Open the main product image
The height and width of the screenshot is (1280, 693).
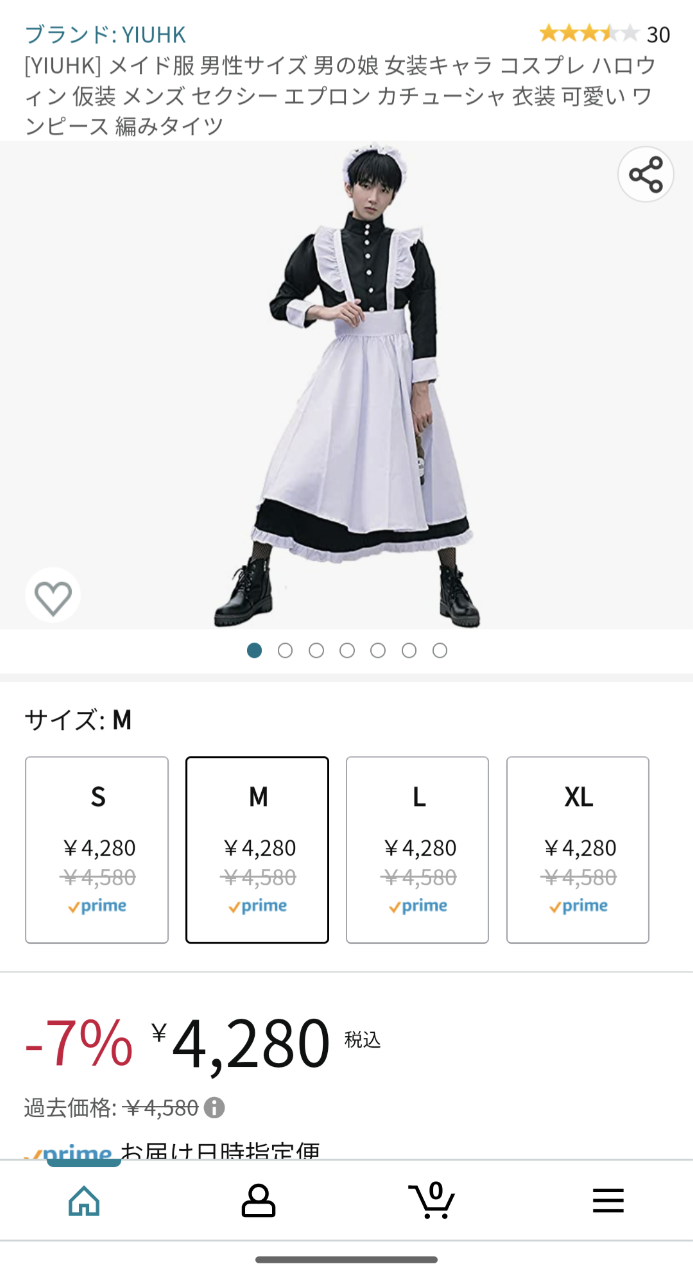pyautogui.click(x=346, y=385)
